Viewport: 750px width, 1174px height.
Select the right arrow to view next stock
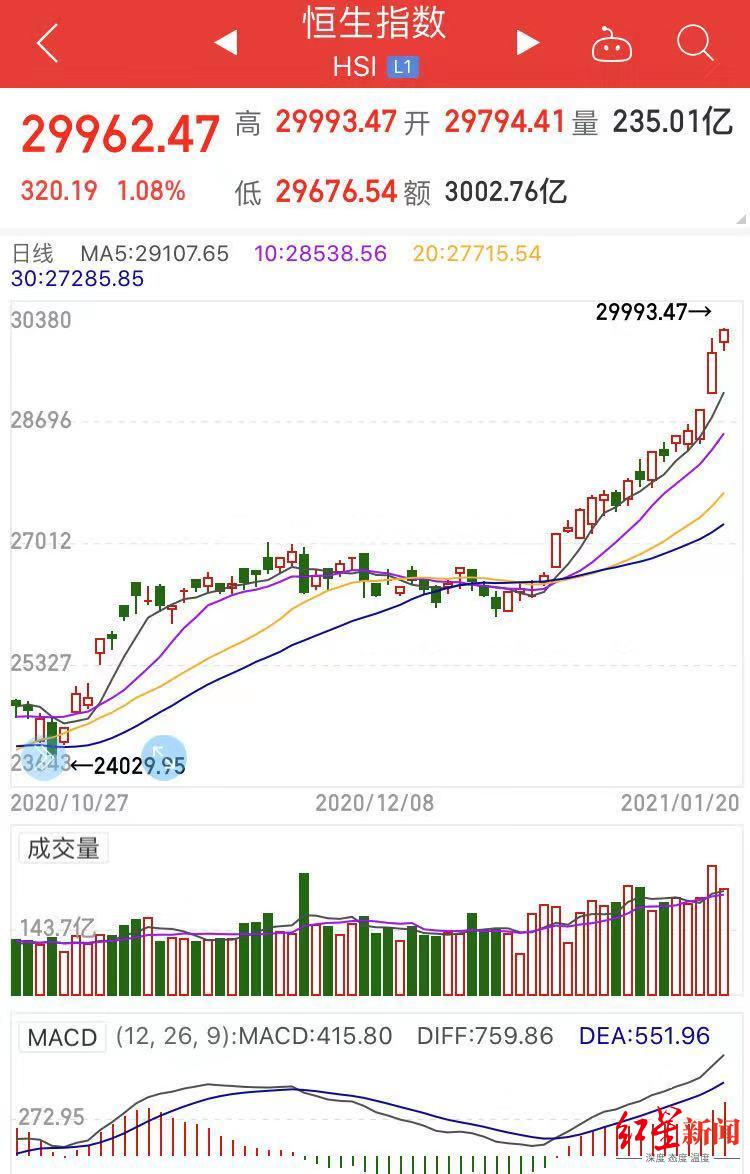point(527,44)
